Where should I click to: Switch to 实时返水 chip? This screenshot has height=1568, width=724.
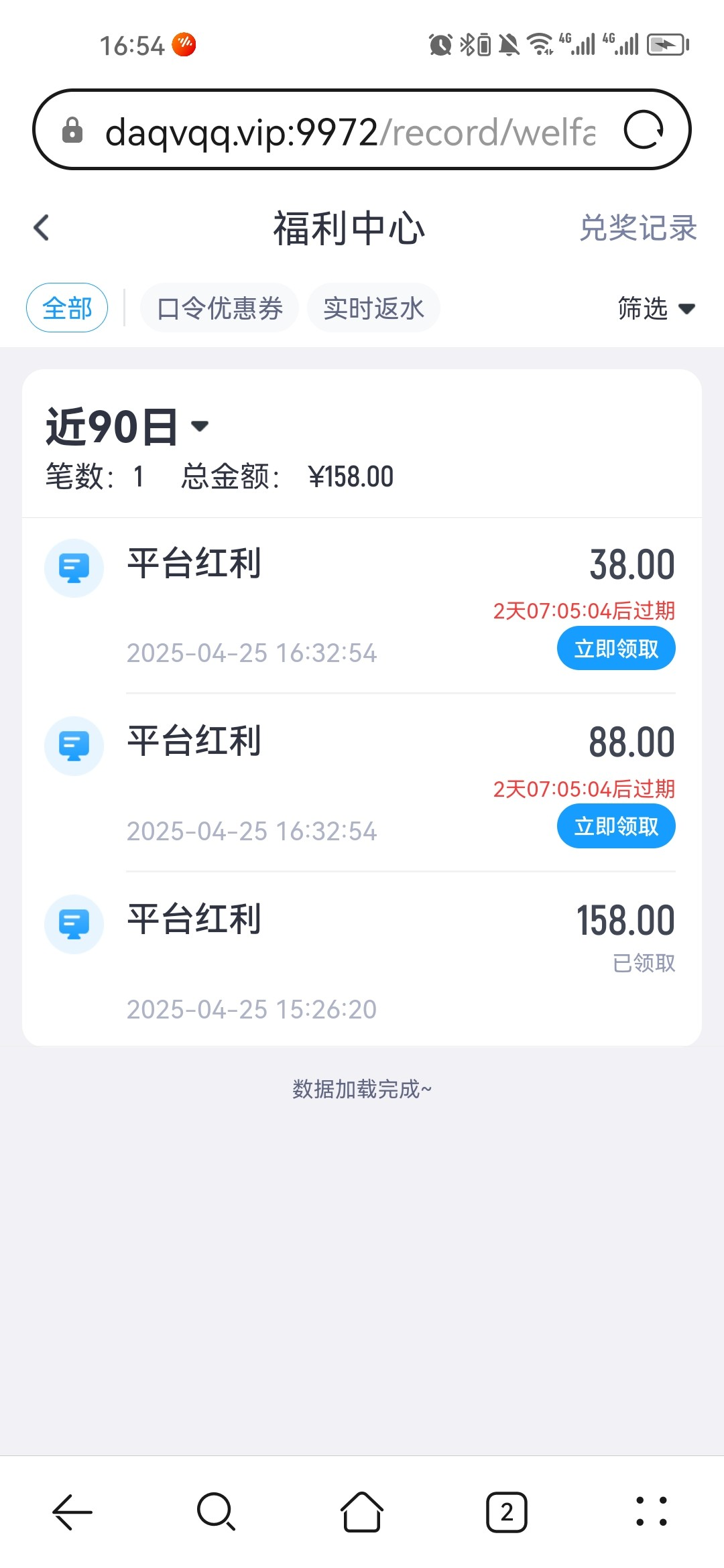click(x=373, y=308)
